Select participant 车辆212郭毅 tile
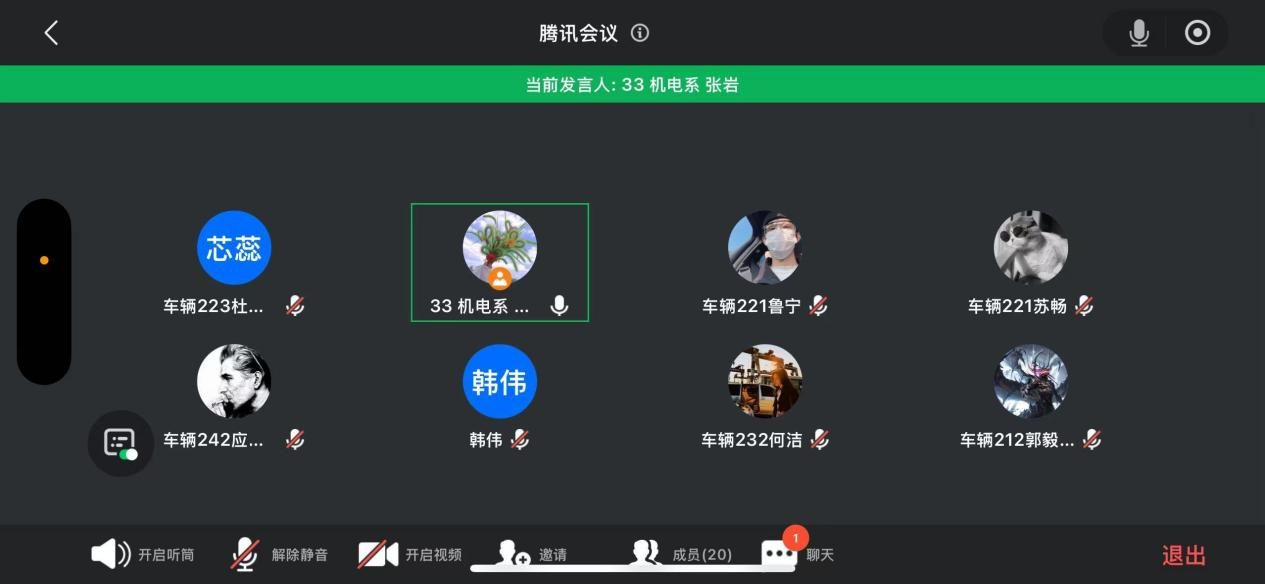The width and height of the screenshot is (1265, 584). [x=1030, y=396]
